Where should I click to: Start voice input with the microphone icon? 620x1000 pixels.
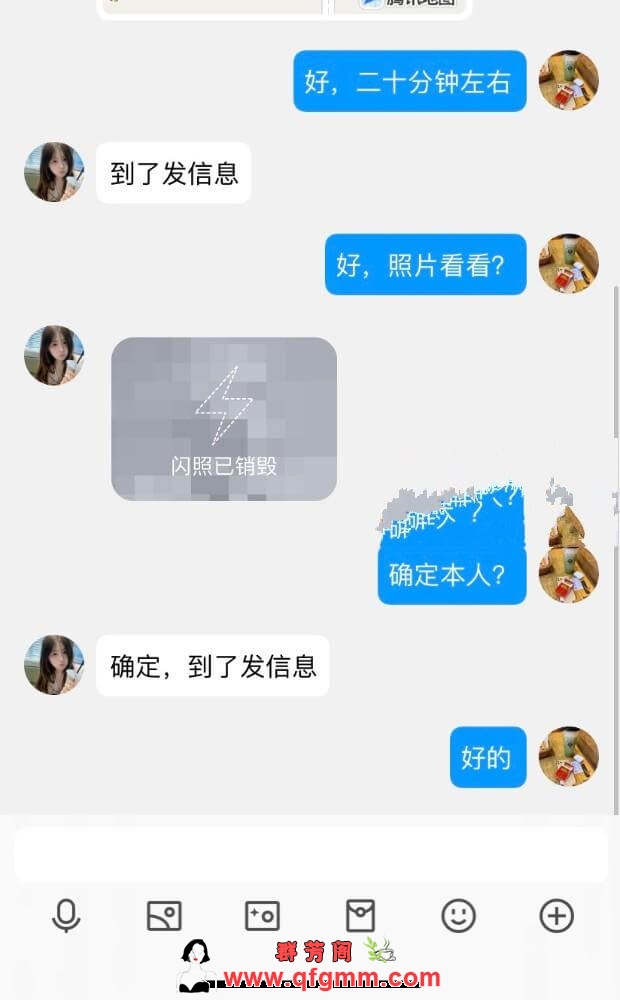(x=66, y=915)
